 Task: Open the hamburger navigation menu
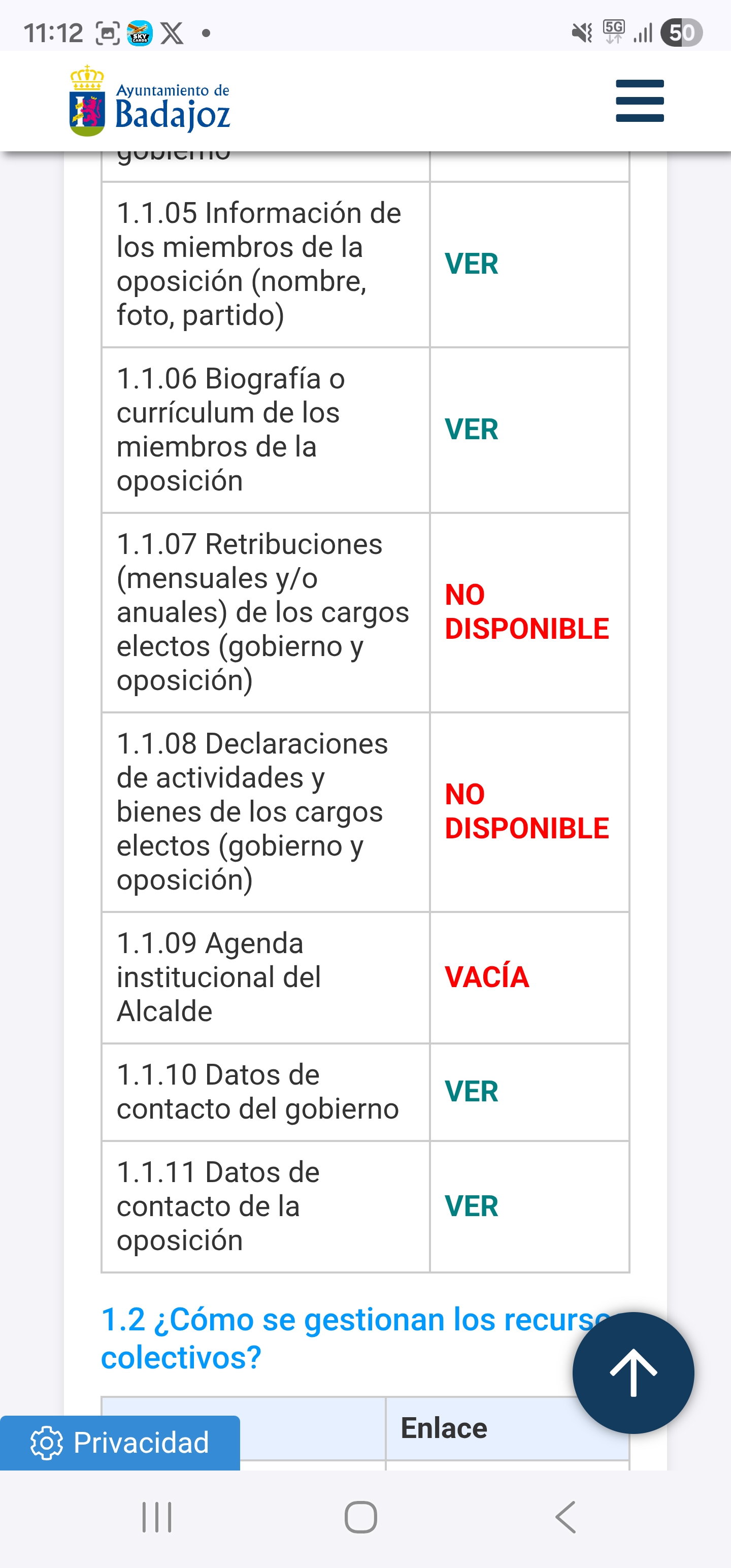[x=639, y=101]
